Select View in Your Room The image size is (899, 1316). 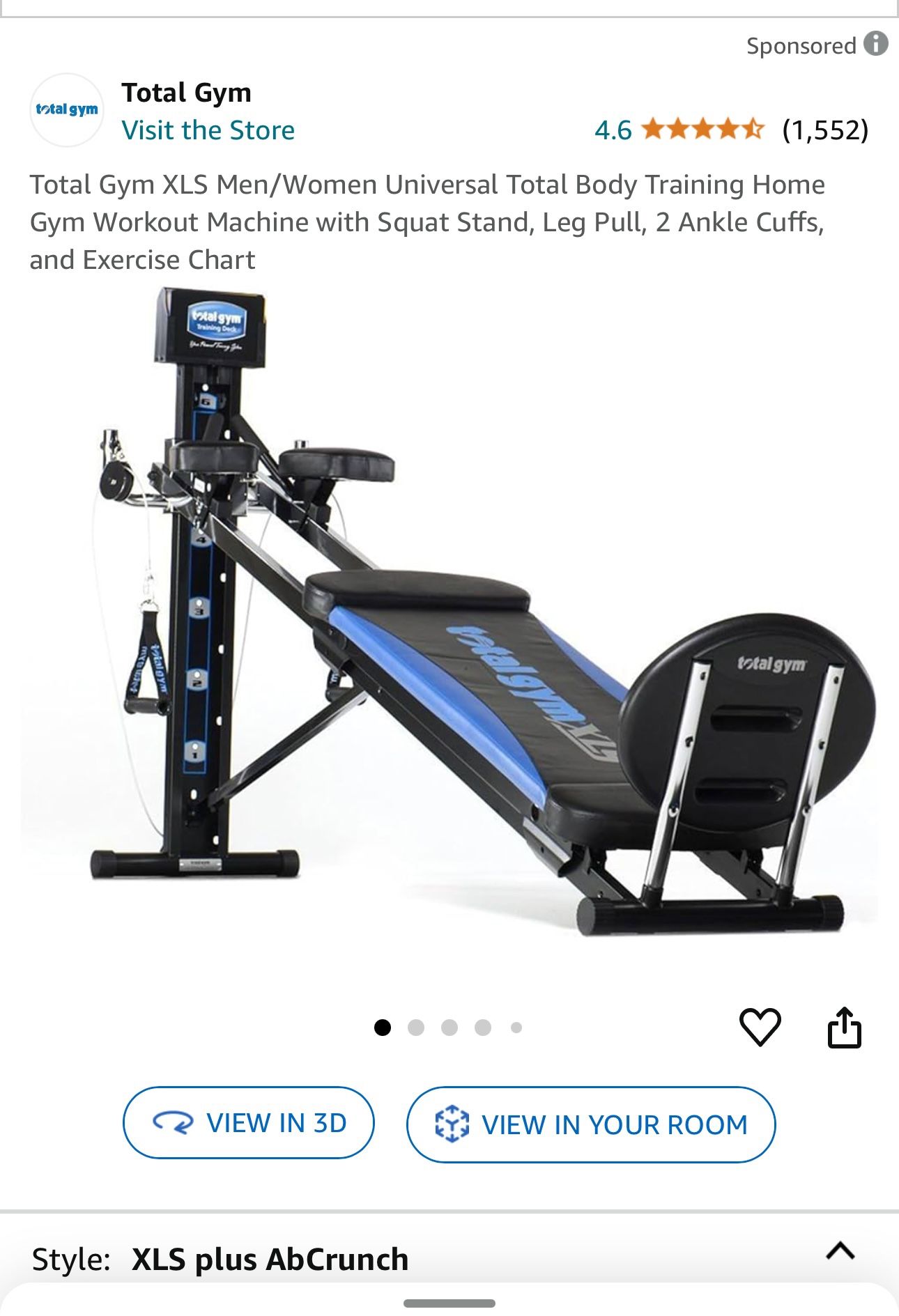(x=591, y=1124)
